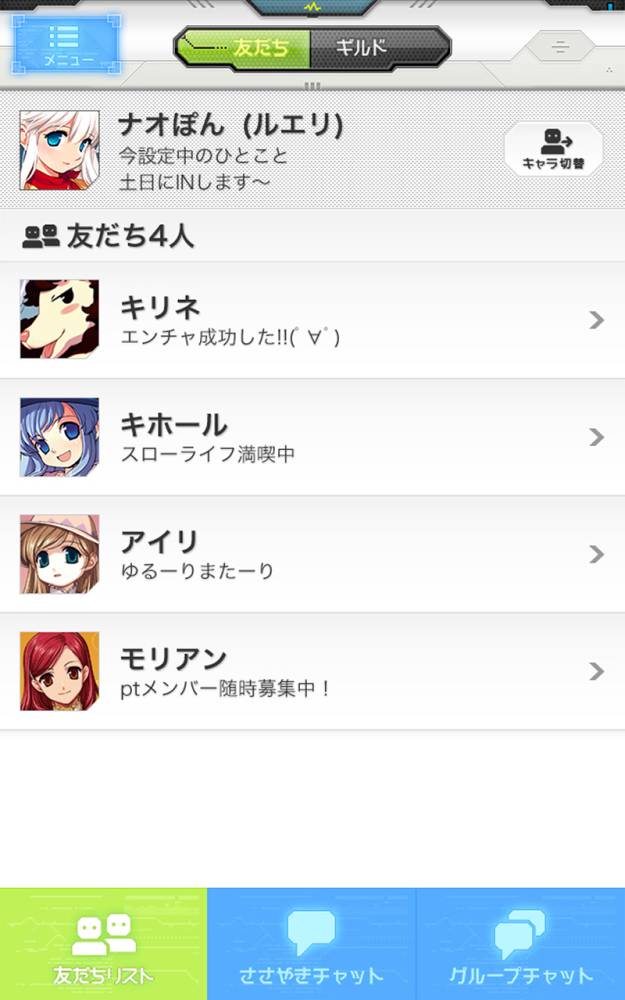
Task: Open friend モリアン's row
Action: [312, 671]
